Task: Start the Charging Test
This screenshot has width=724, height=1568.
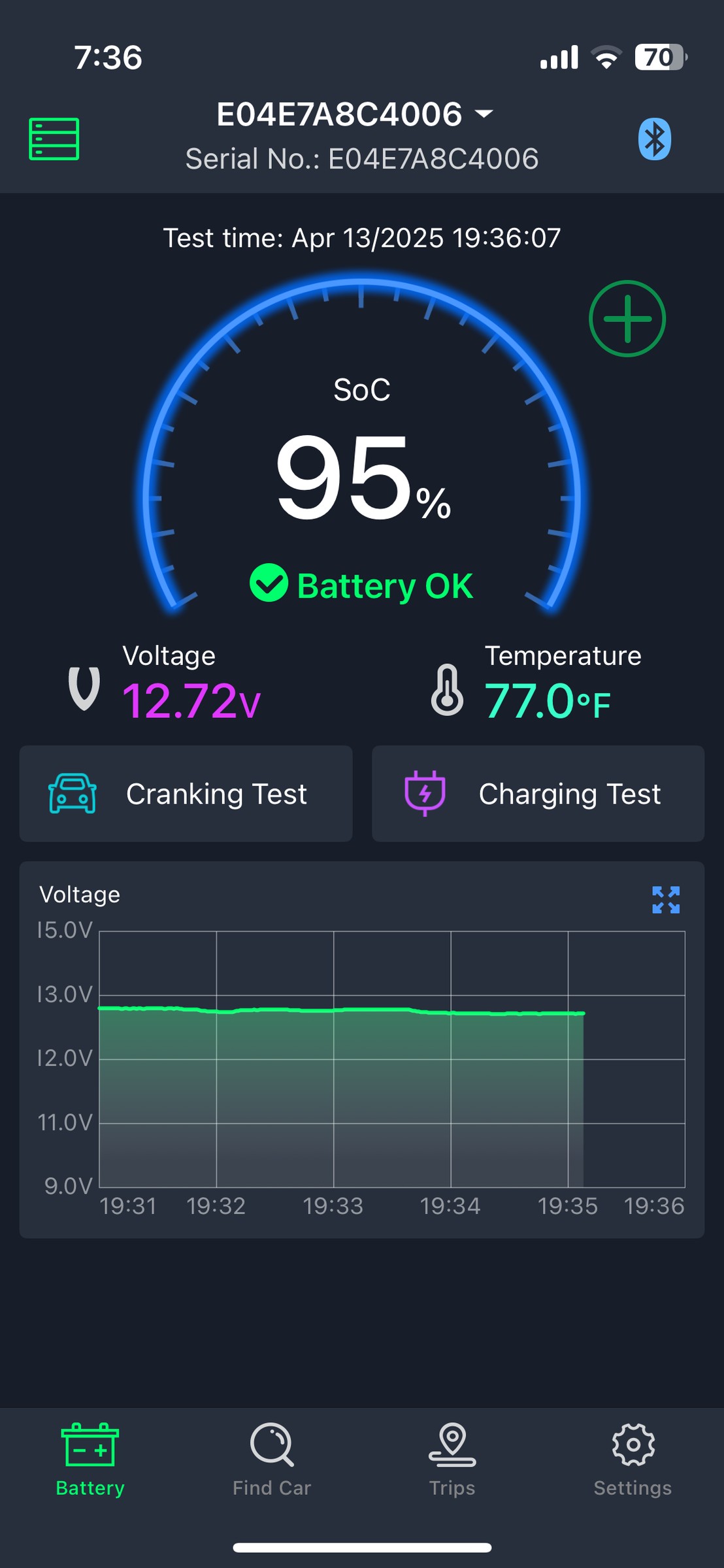Action: (538, 794)
